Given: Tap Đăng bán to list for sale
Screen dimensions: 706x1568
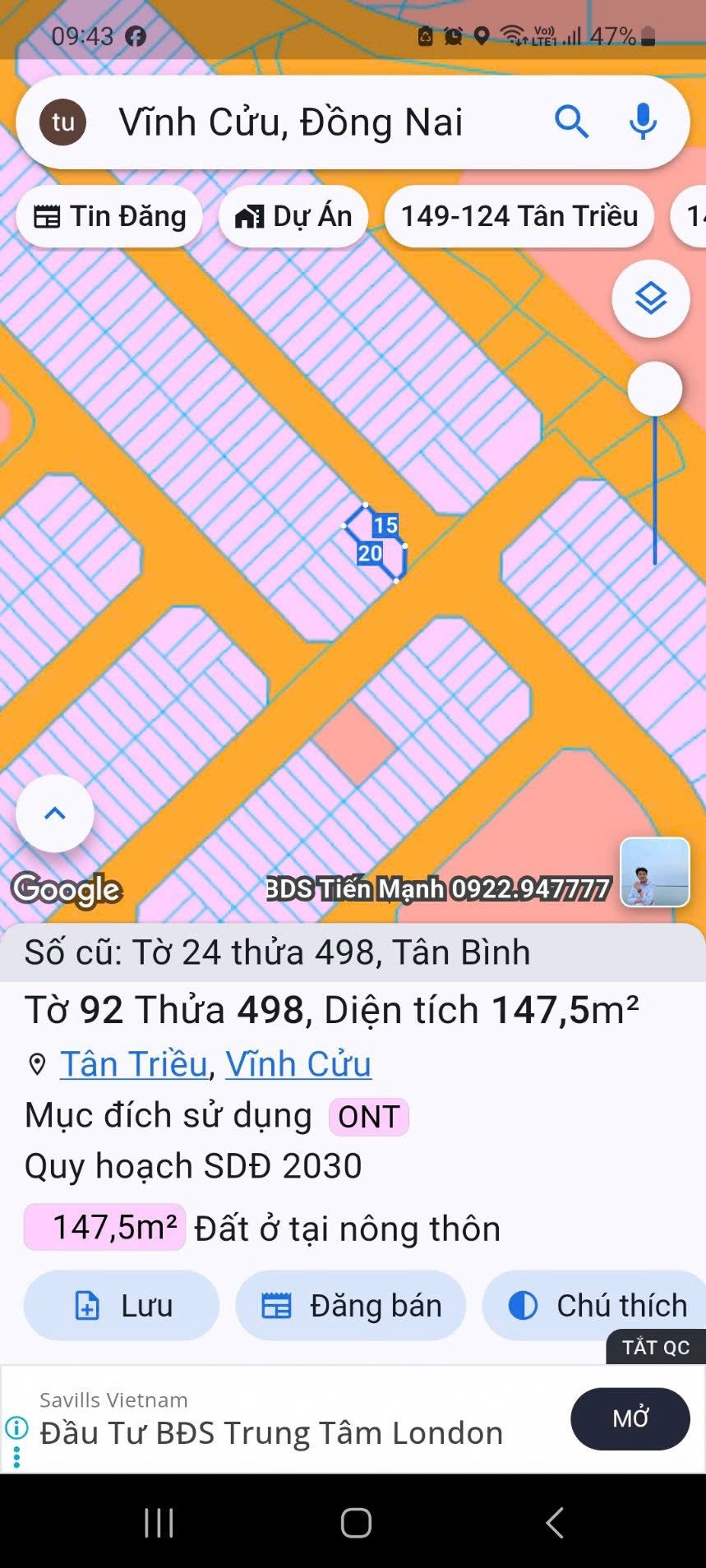Looking at the screenshot, I should pyautogui.click(x=351, y=1305).
